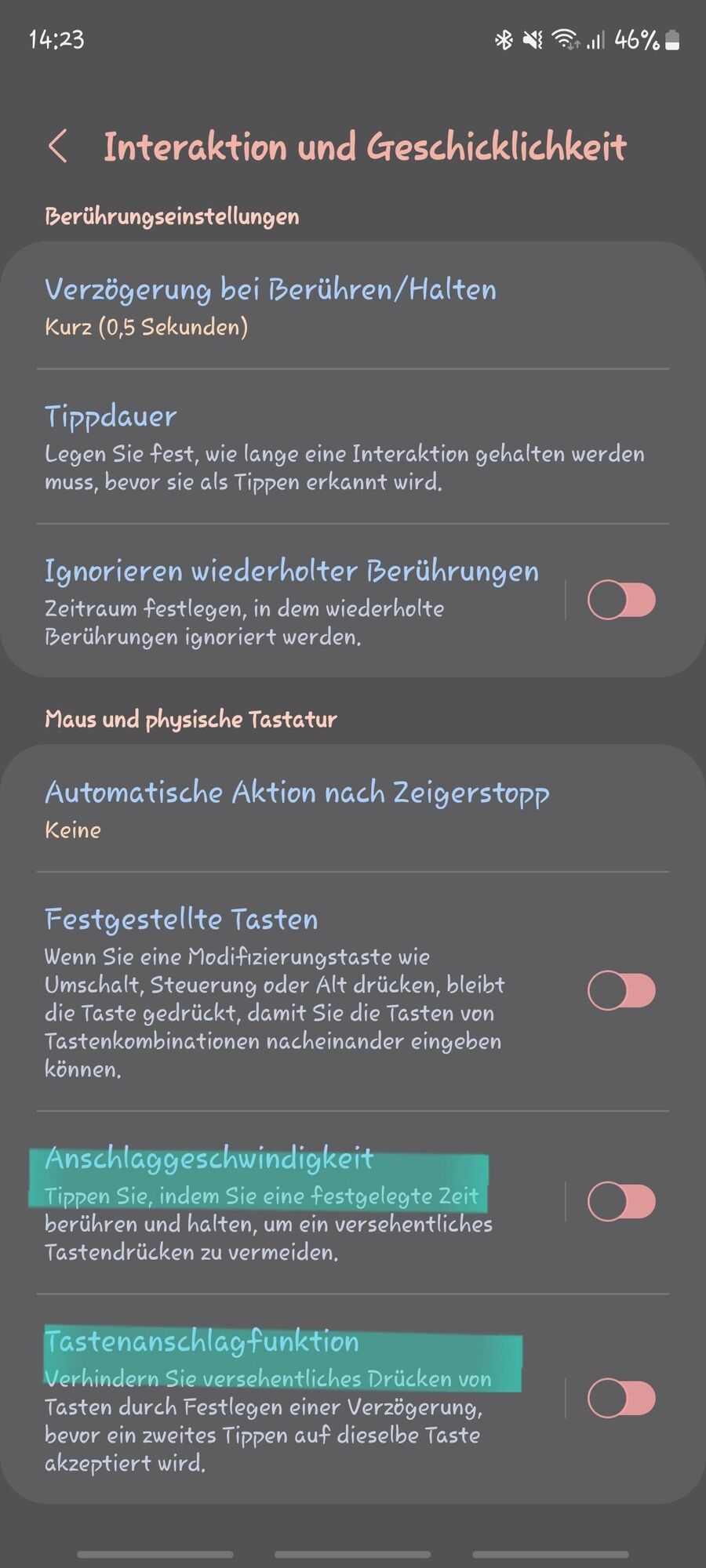Toggle the Anschlaggeschwindigkeit switch on

(621, 1202)
